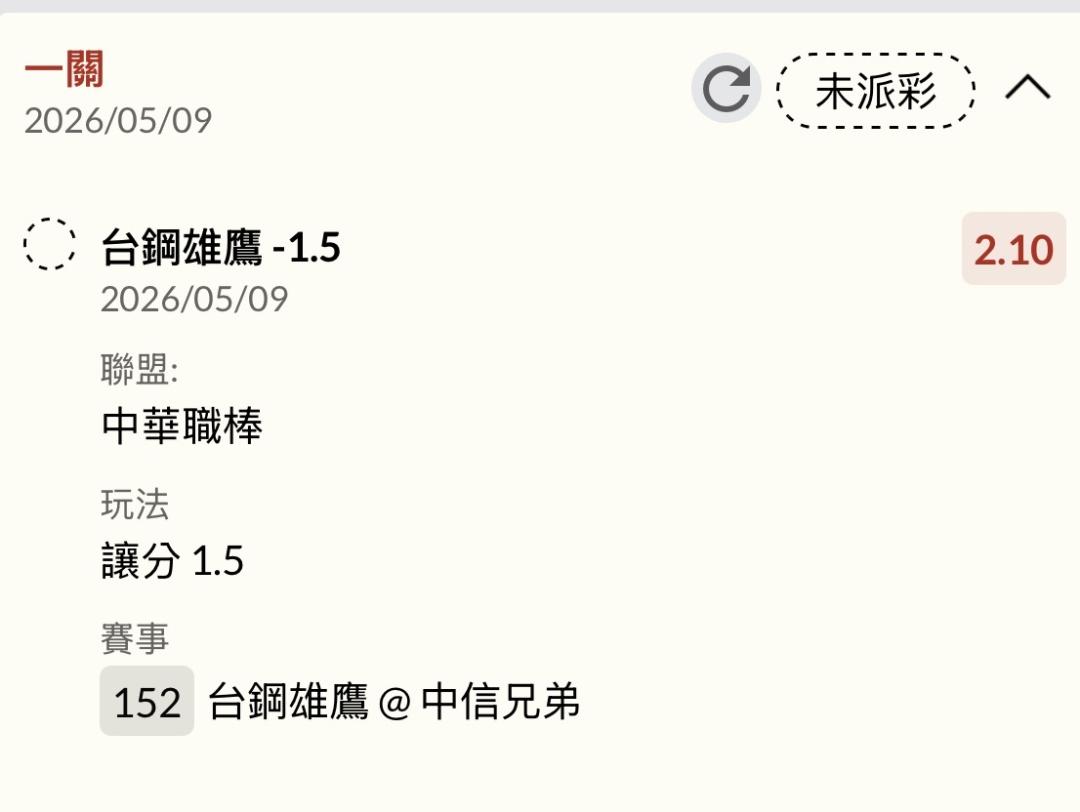
Task: Collapse the 一關 bet details
Action: 1028,87
